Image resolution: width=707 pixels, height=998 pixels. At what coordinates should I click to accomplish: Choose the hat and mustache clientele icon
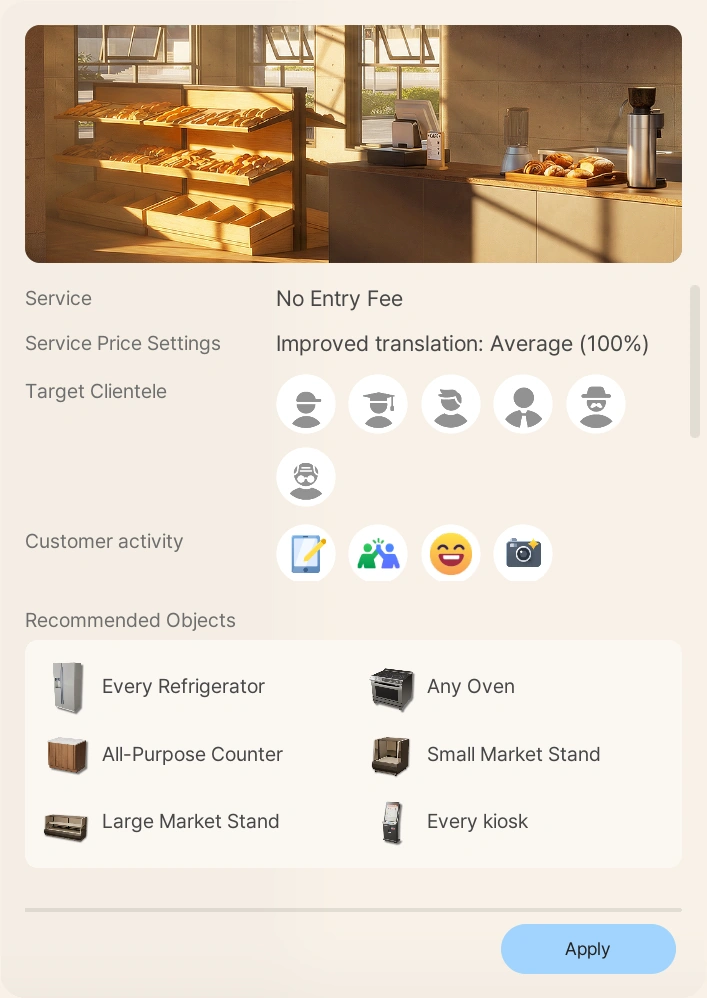click(x=596, y=405)
